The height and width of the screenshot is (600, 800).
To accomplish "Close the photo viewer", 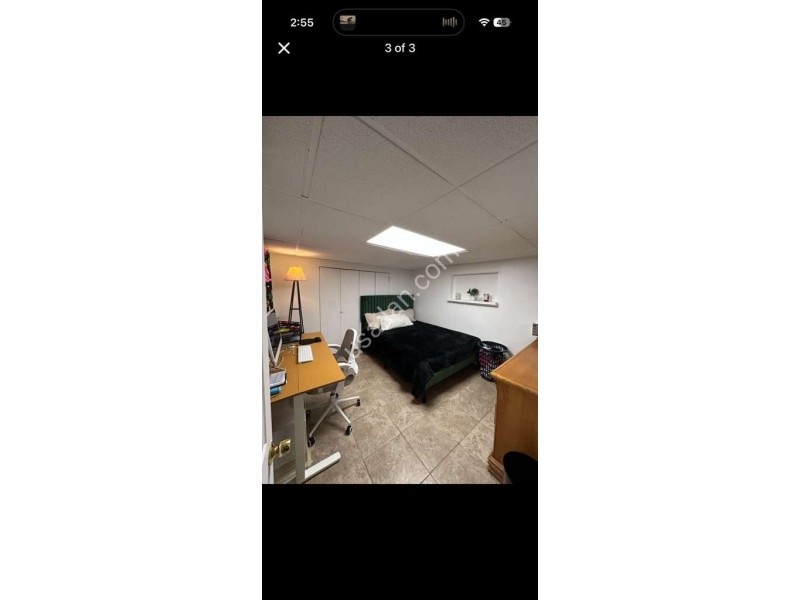I will pos(284,48).
